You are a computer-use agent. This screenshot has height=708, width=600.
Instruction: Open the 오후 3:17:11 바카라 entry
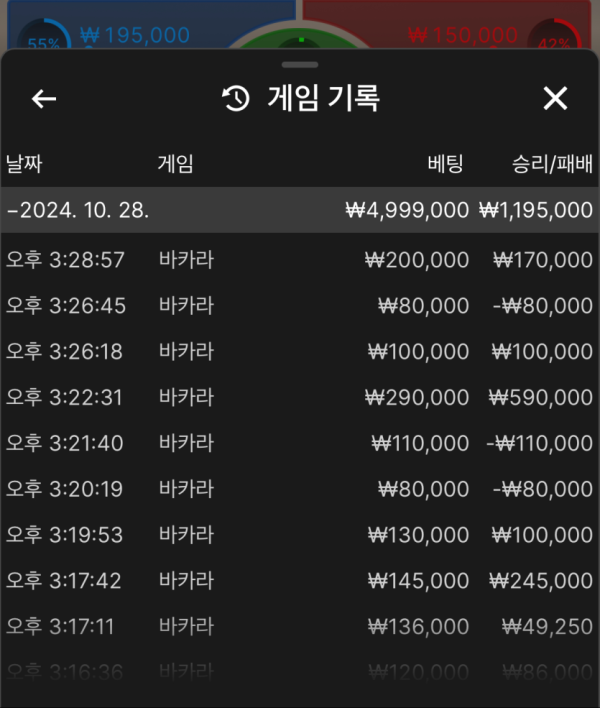(300, 627)
